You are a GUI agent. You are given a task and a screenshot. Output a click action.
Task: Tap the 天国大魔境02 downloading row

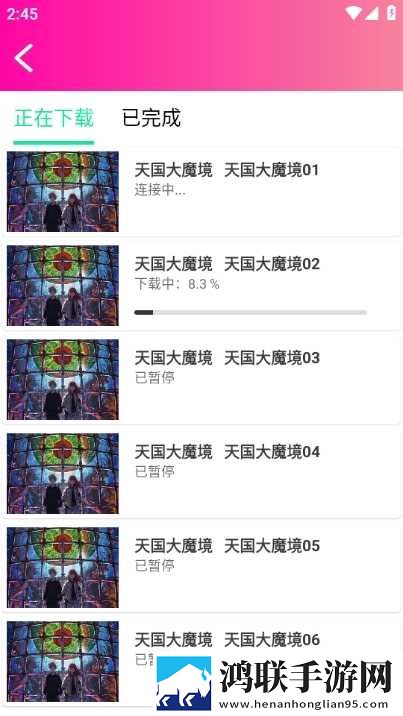click(201, 285)
